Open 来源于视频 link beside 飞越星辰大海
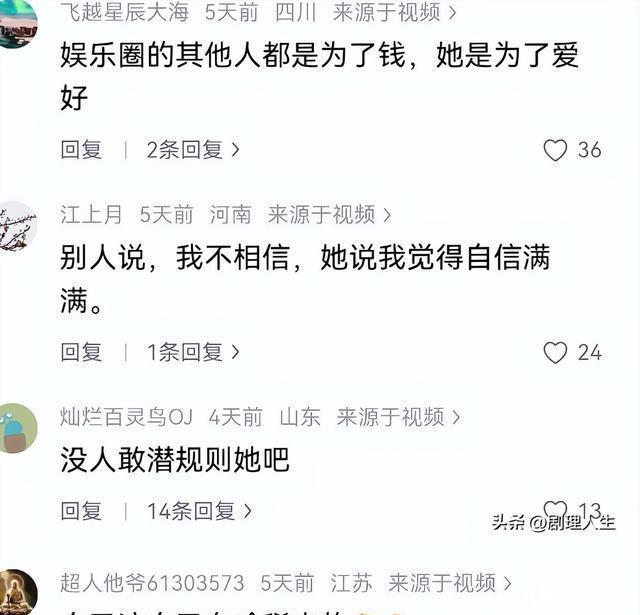Screen dimensions: 640x615 tap(394, 12)
